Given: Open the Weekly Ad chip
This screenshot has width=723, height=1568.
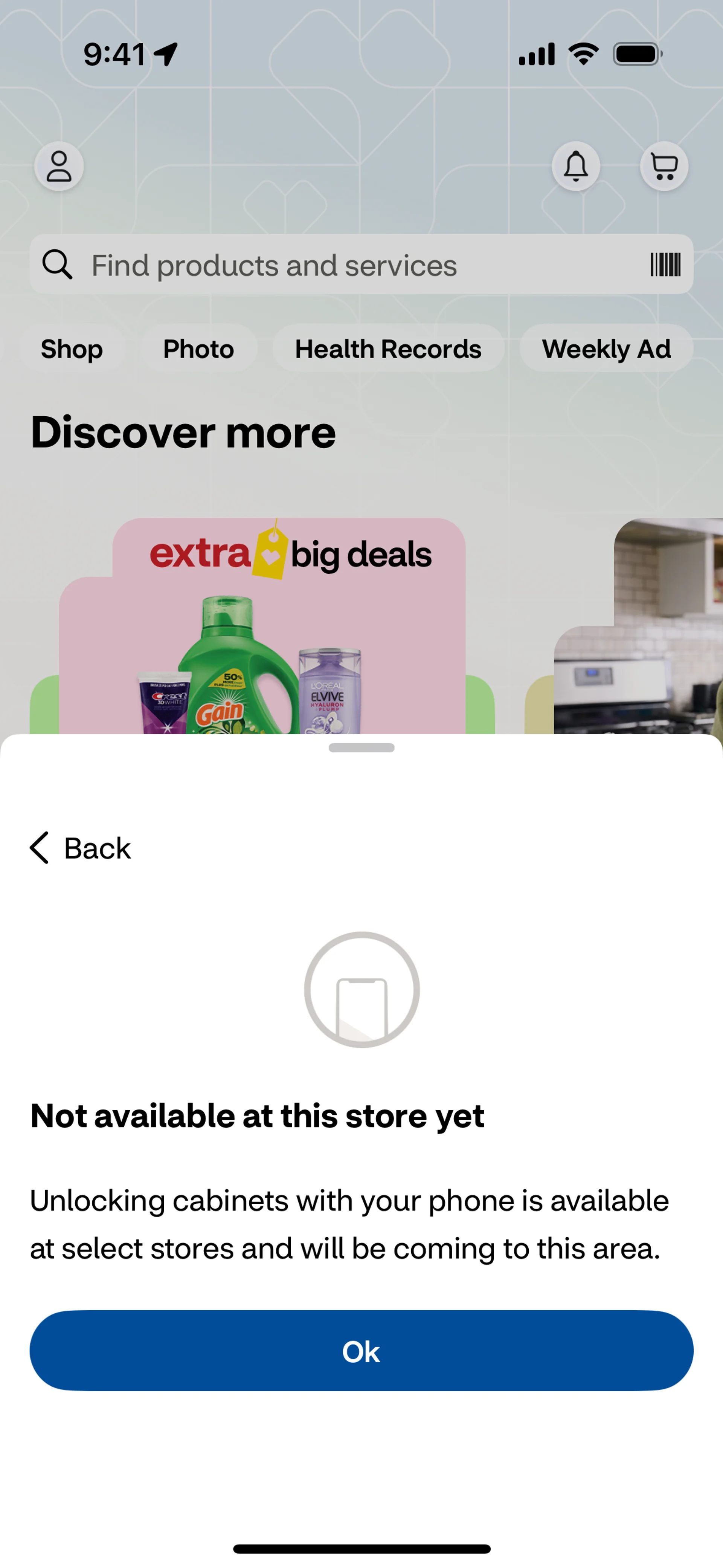Looking at the screenshot, I should (x=606, y=349).
